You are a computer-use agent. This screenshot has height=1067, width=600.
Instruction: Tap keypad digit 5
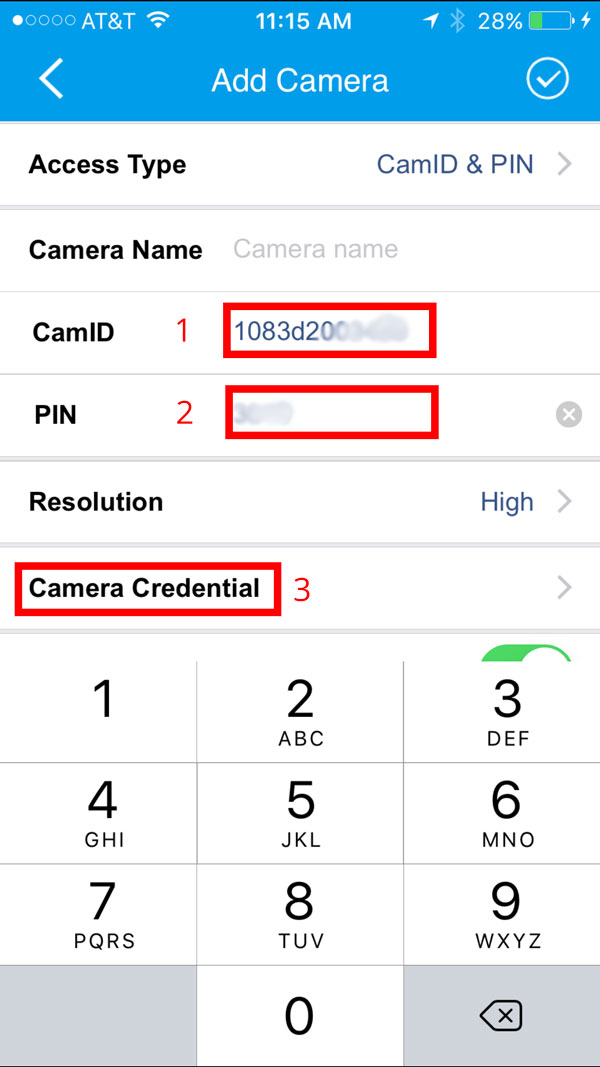click(300, 813)
